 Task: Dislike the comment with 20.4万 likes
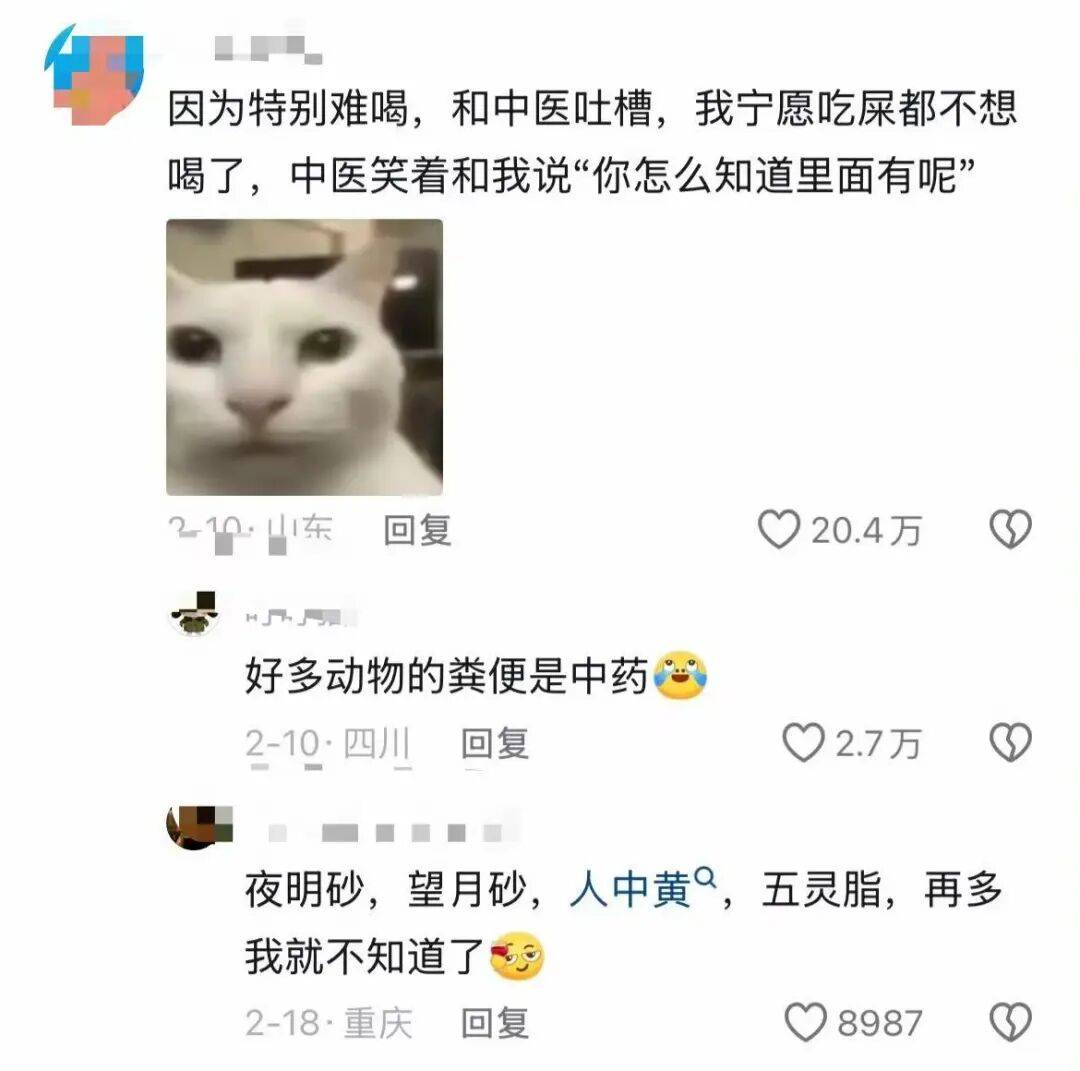[x=1010, y=530]
